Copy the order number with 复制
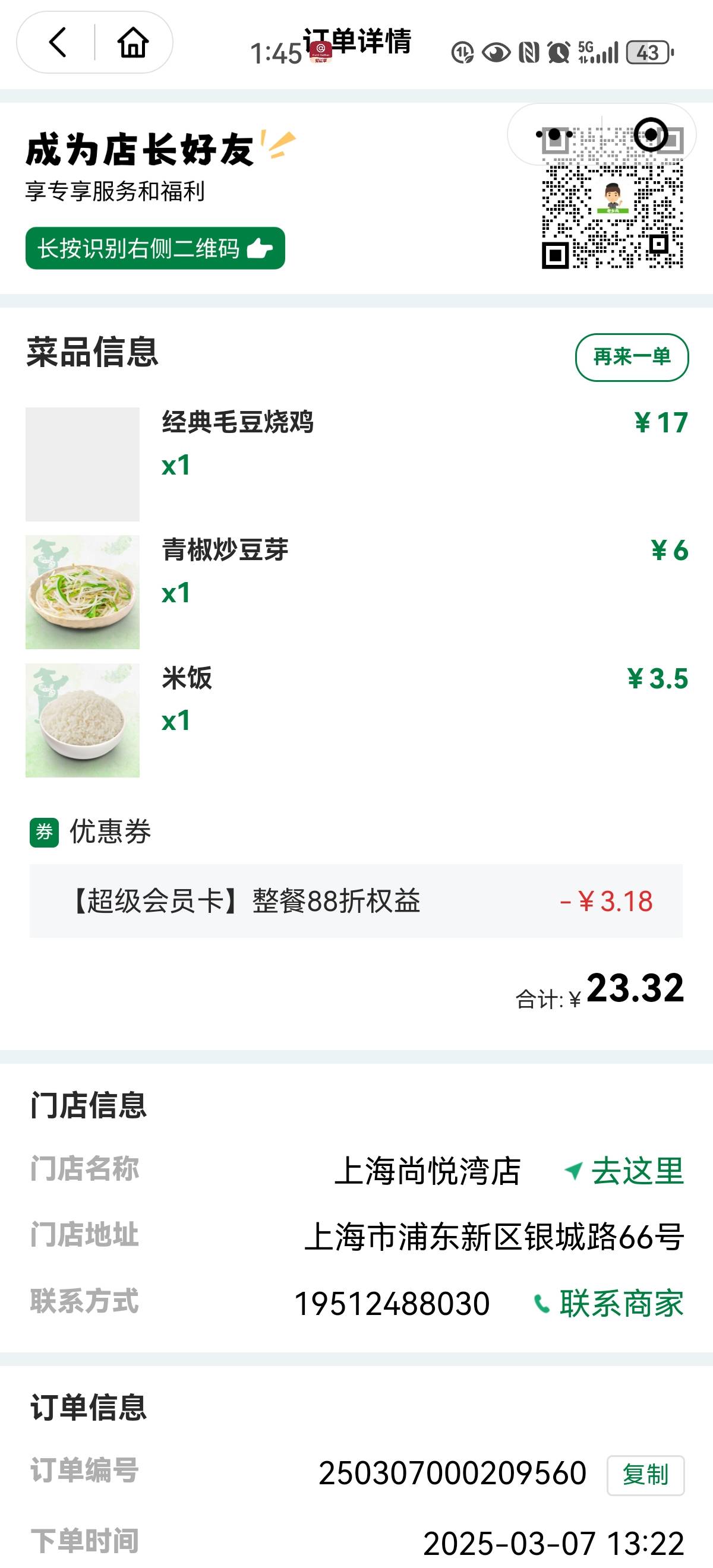Image resolution: width=713 pixels, height=1568 pixels. [x=645, y=1475]
